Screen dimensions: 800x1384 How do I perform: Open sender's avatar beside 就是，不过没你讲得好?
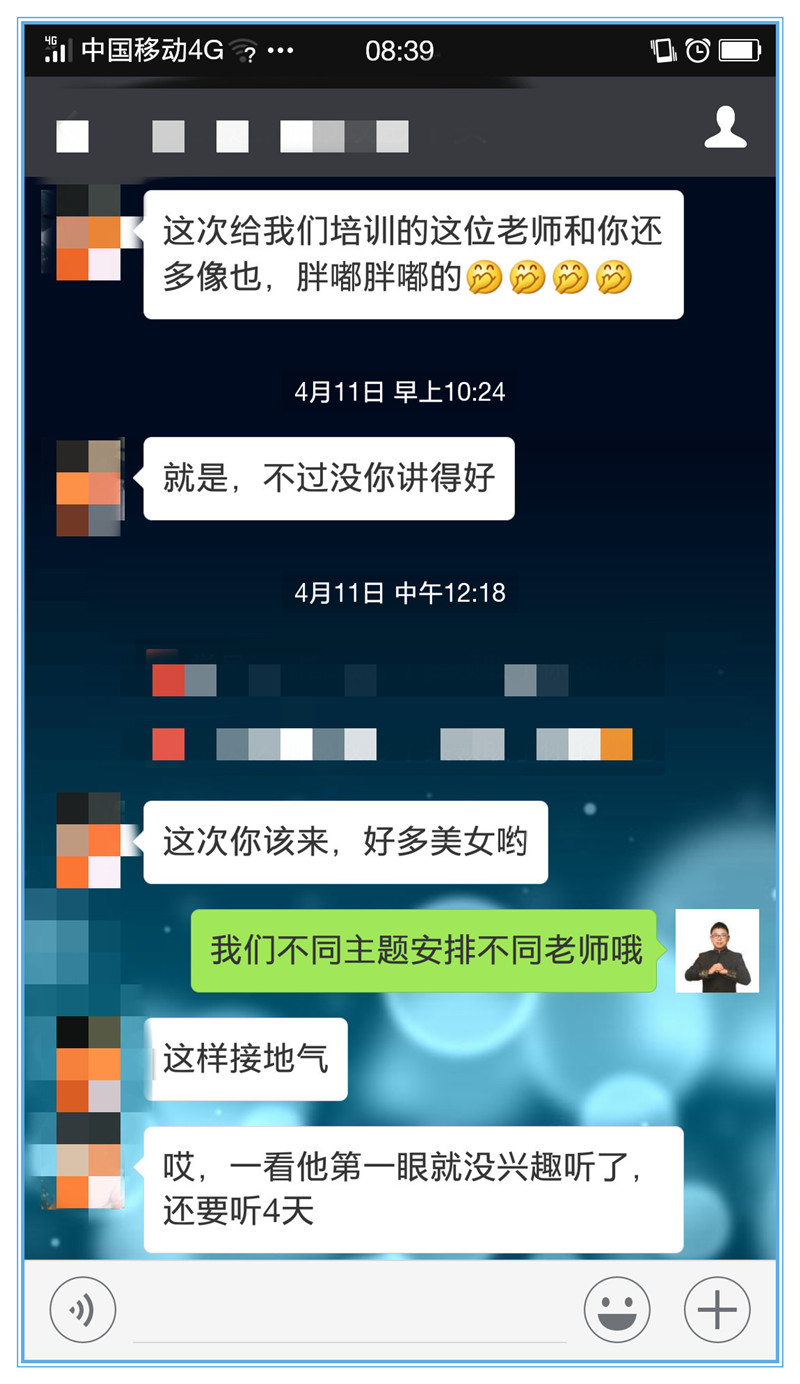[x=89, y=487]
